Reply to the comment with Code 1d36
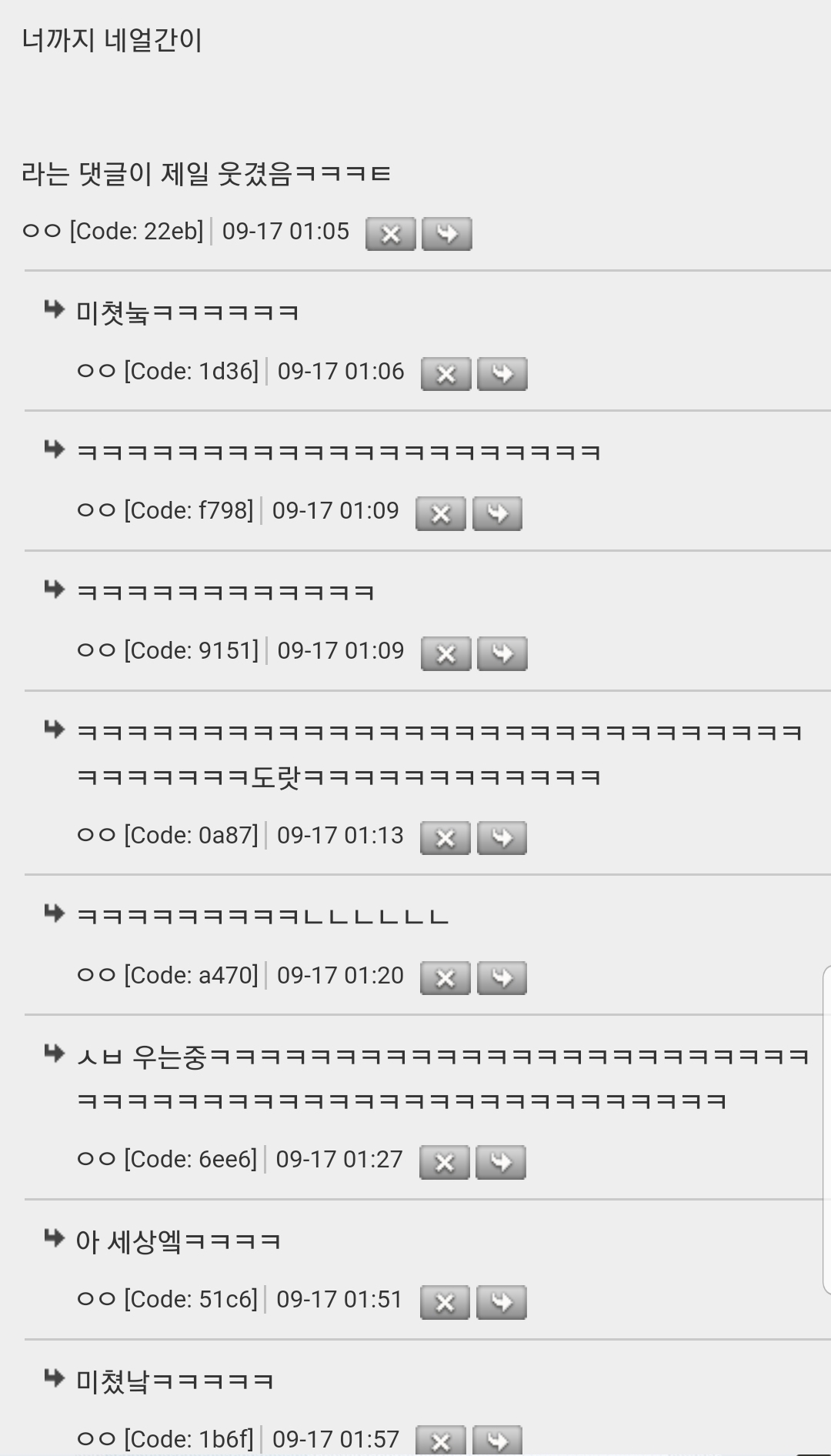The width and height of the screenshot is (831, 1456). click(x=502, y=374)
